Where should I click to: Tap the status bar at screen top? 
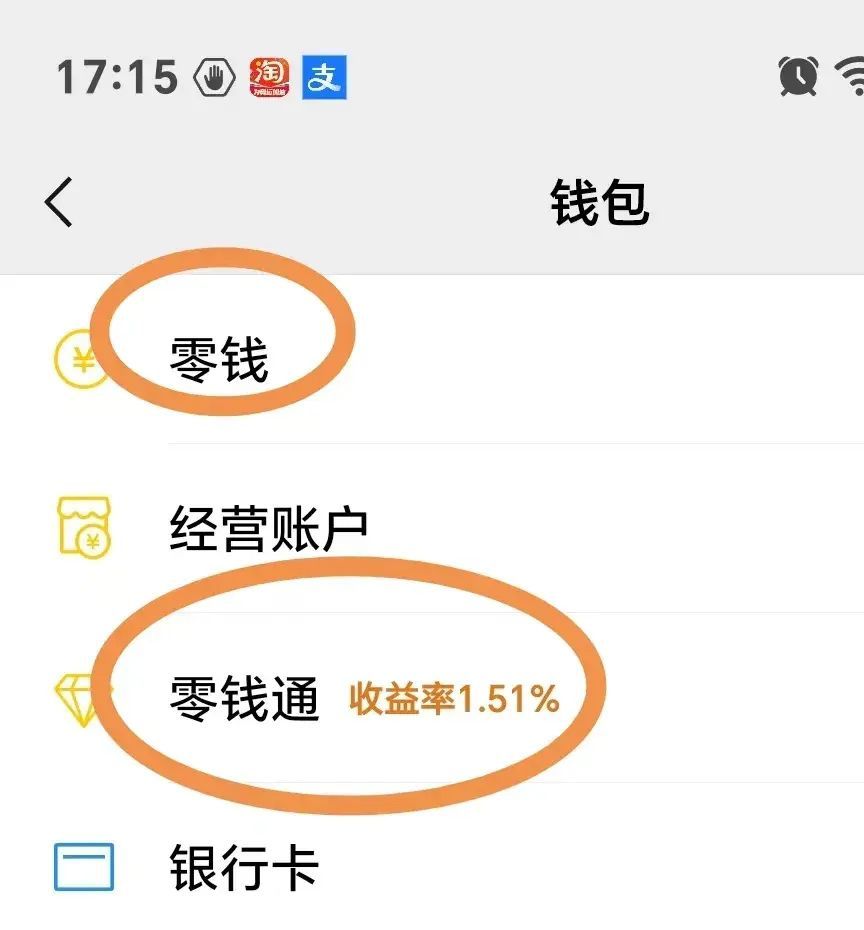click(x=432, y=76)
